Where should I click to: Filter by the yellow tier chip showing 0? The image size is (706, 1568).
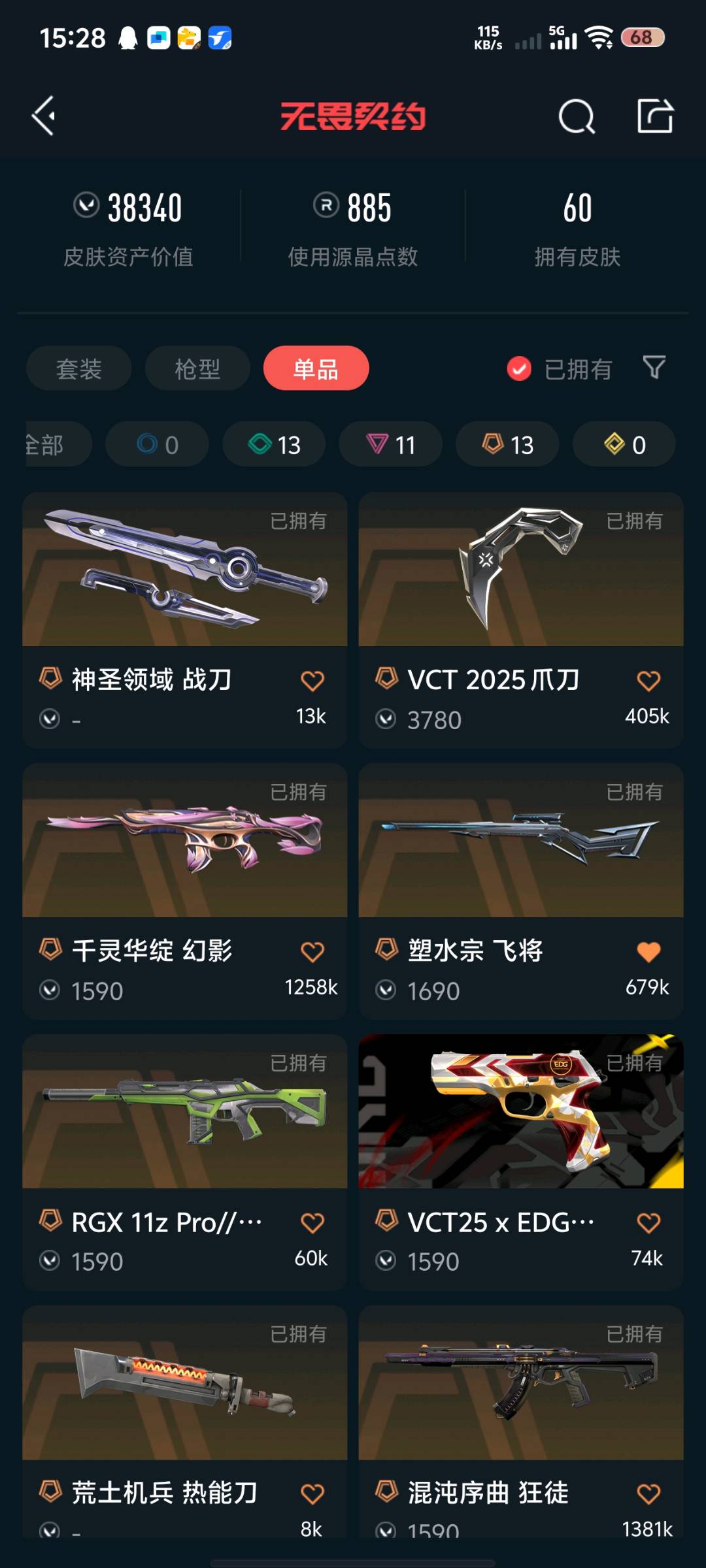point(624,444)
